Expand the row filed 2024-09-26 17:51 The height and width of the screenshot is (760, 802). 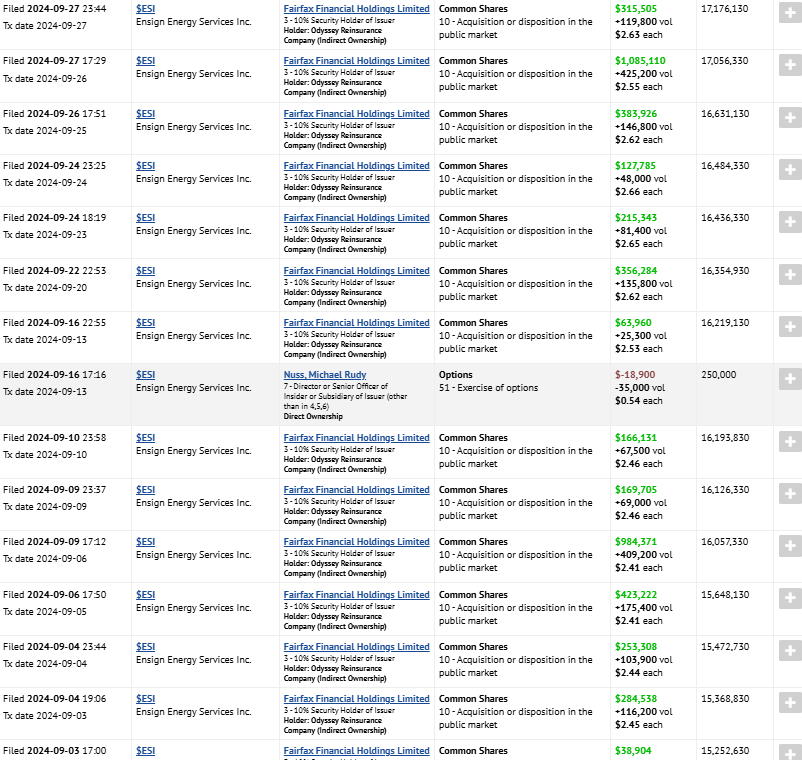[790, 118]
